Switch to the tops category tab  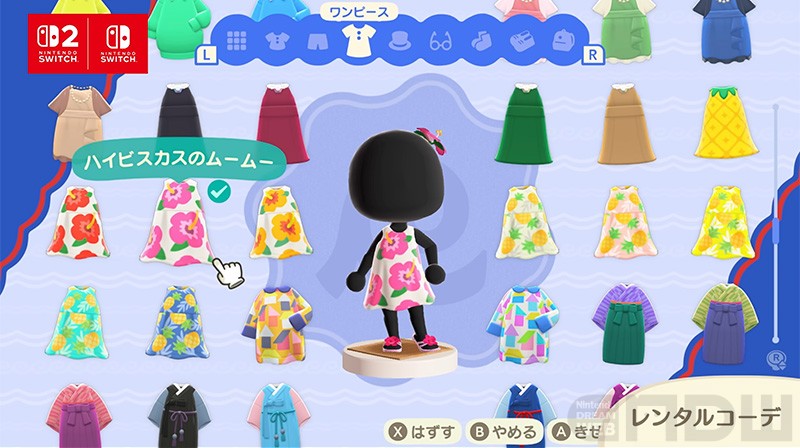tap(277, 42)
